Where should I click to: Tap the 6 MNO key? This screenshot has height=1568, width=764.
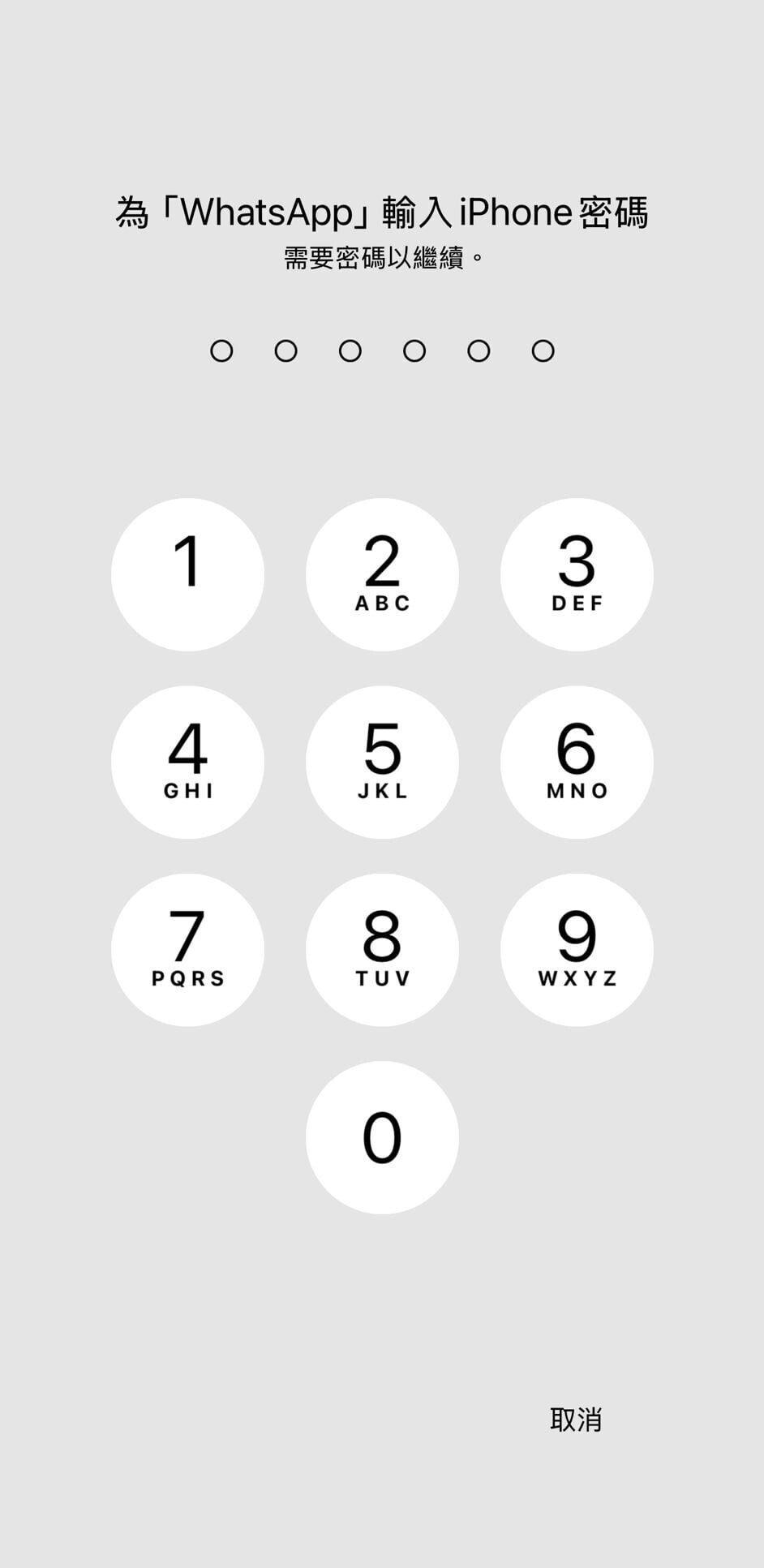(x=577, y=762)
